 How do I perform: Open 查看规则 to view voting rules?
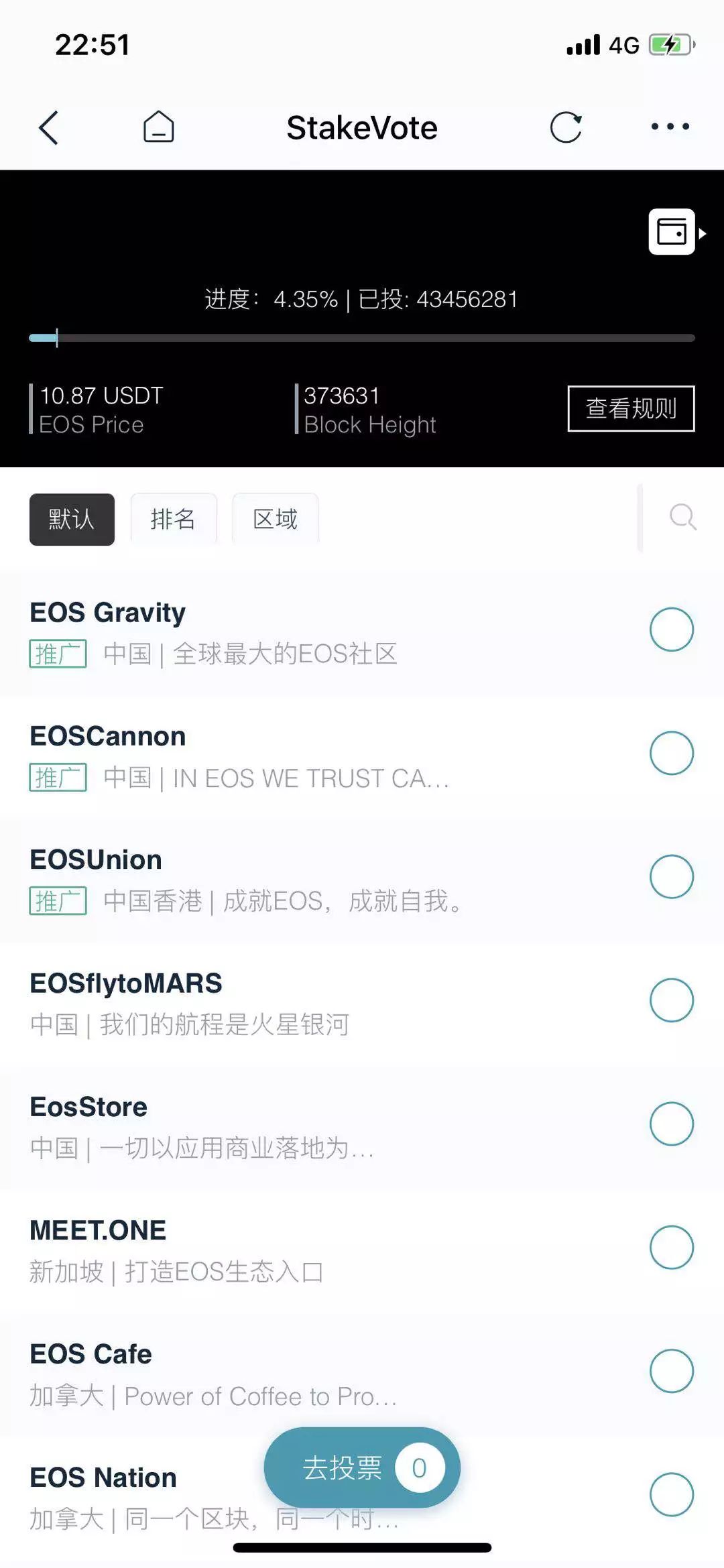coord(631,408)
